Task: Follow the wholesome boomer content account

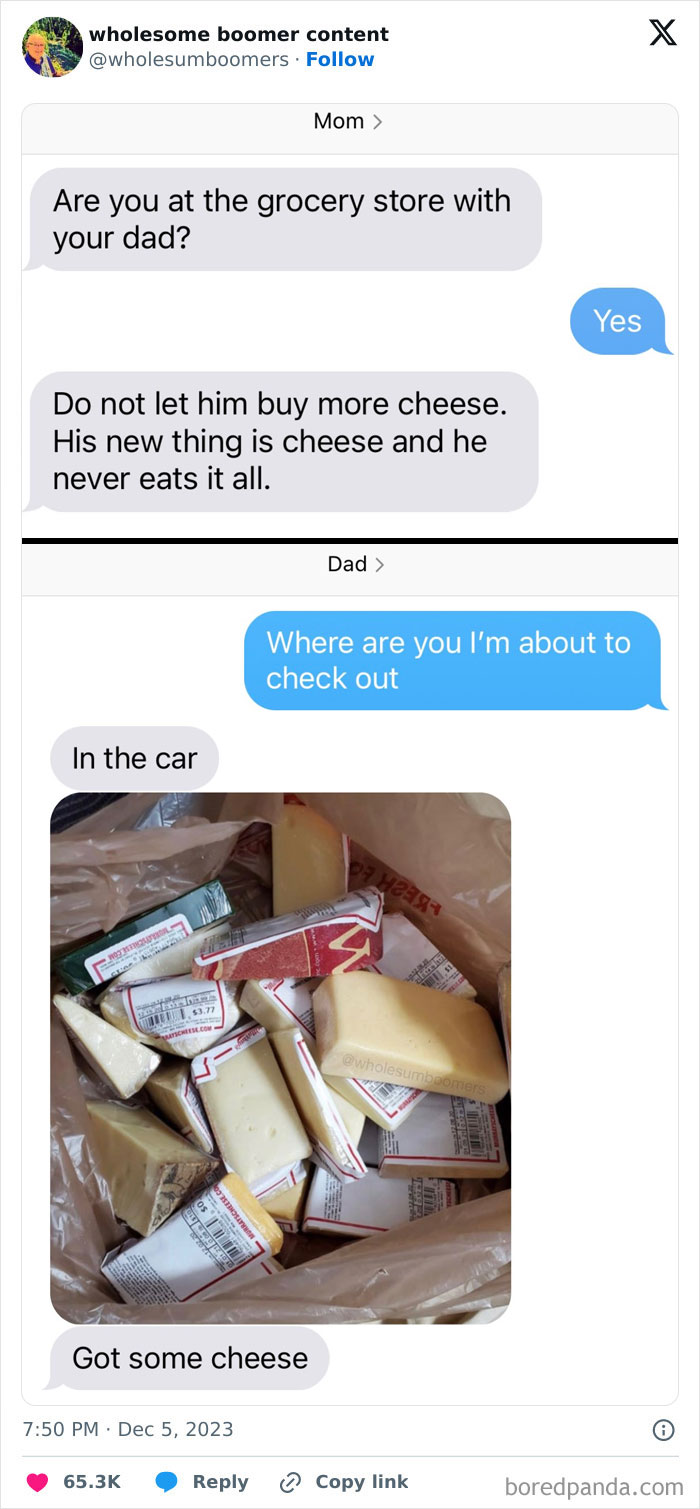Action: 340,59
